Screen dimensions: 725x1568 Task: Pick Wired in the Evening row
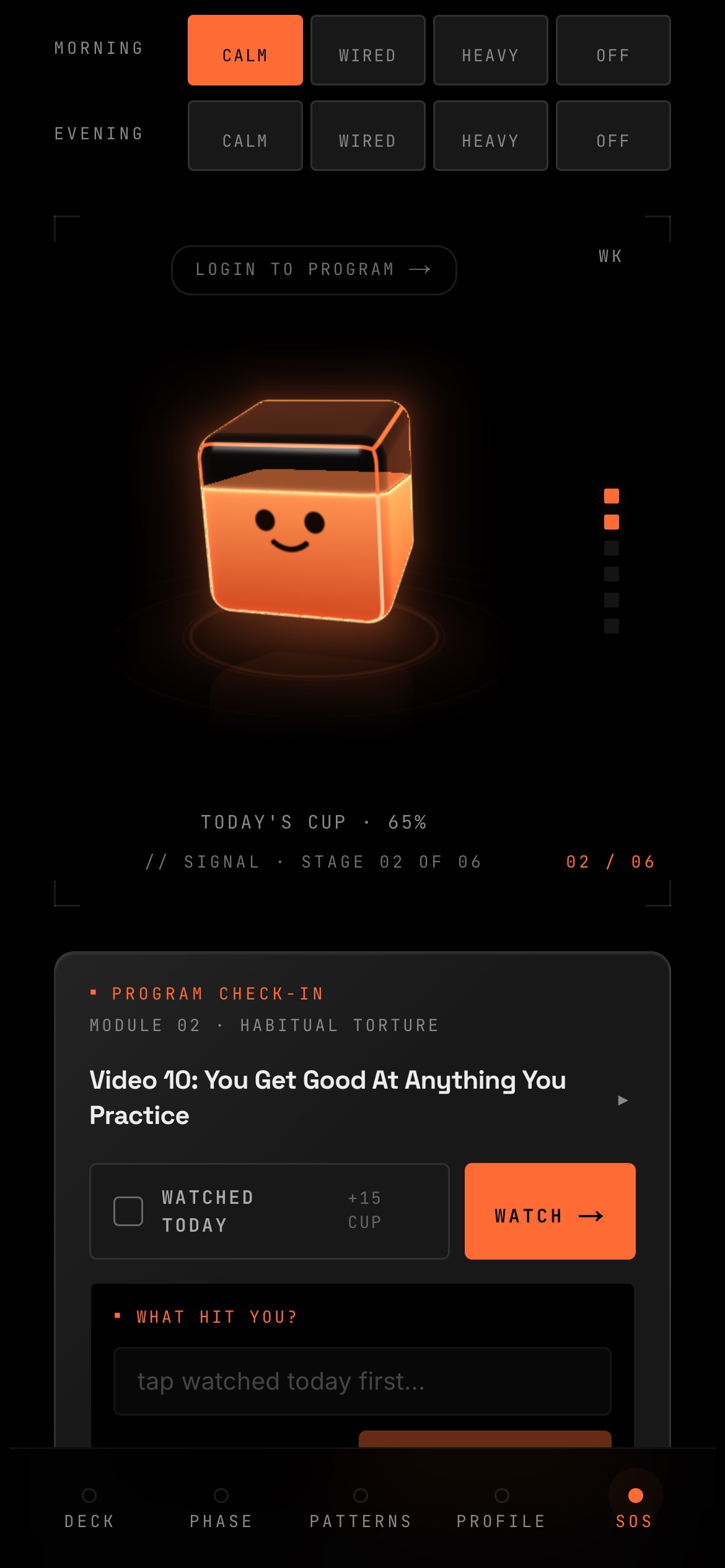367,136
